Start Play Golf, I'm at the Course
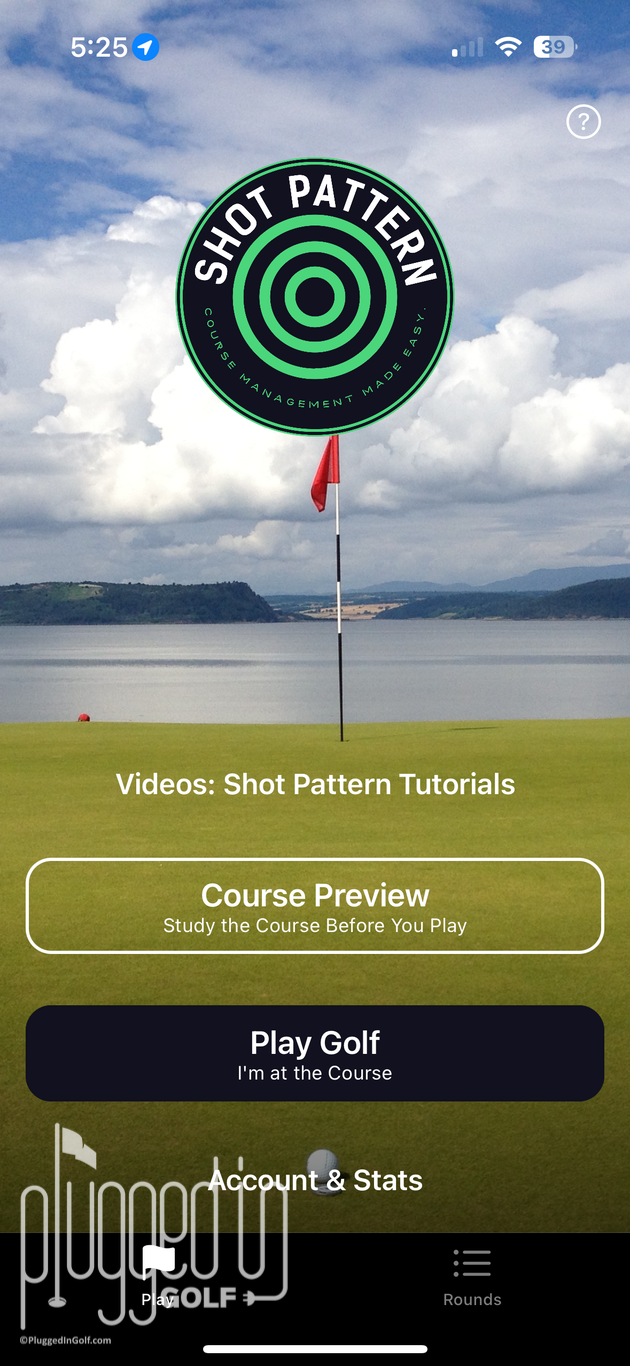The height and width of the screenshot is (1366, 630). pos(315,1053)
